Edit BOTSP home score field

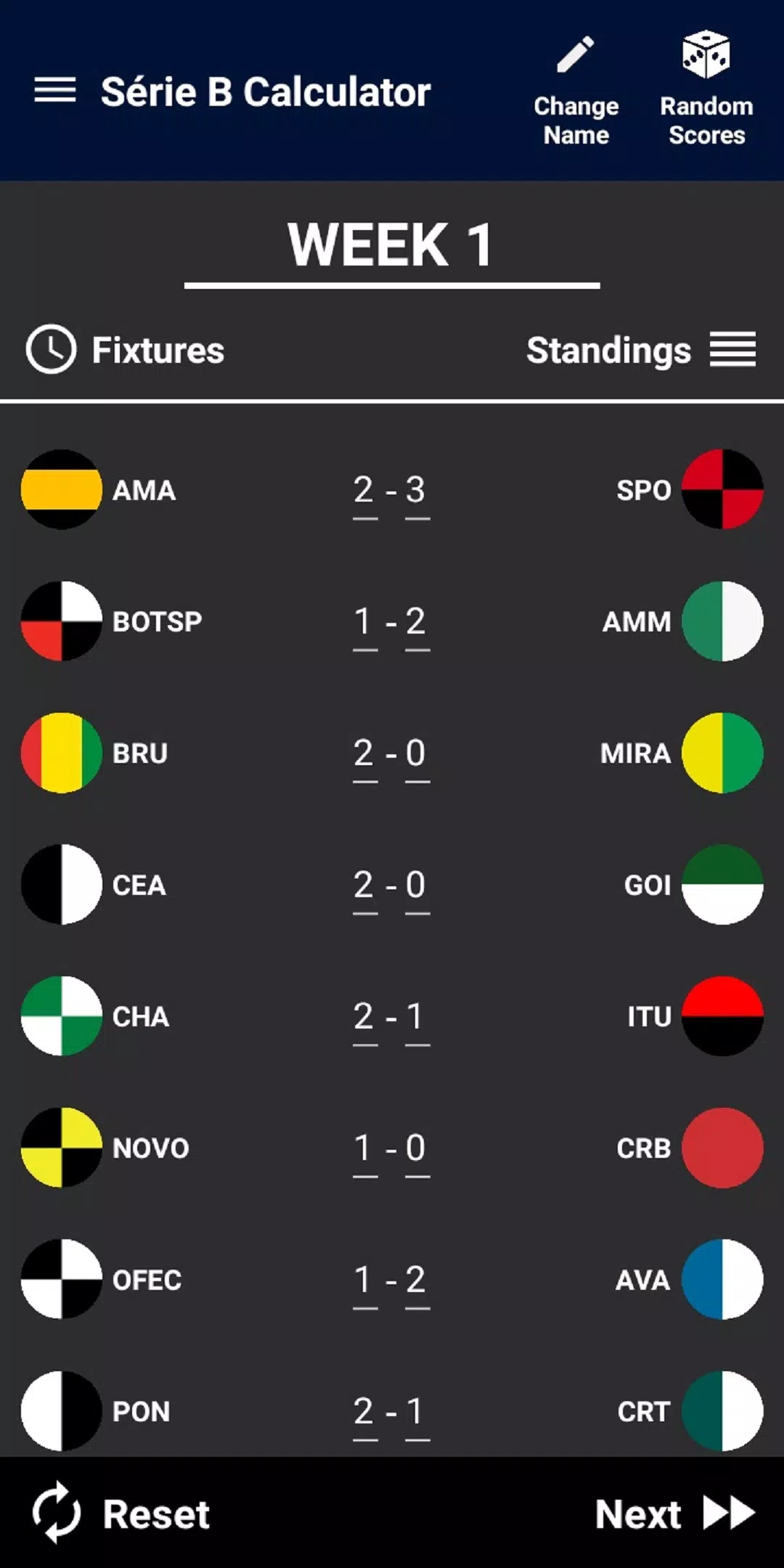pos(364,622)
